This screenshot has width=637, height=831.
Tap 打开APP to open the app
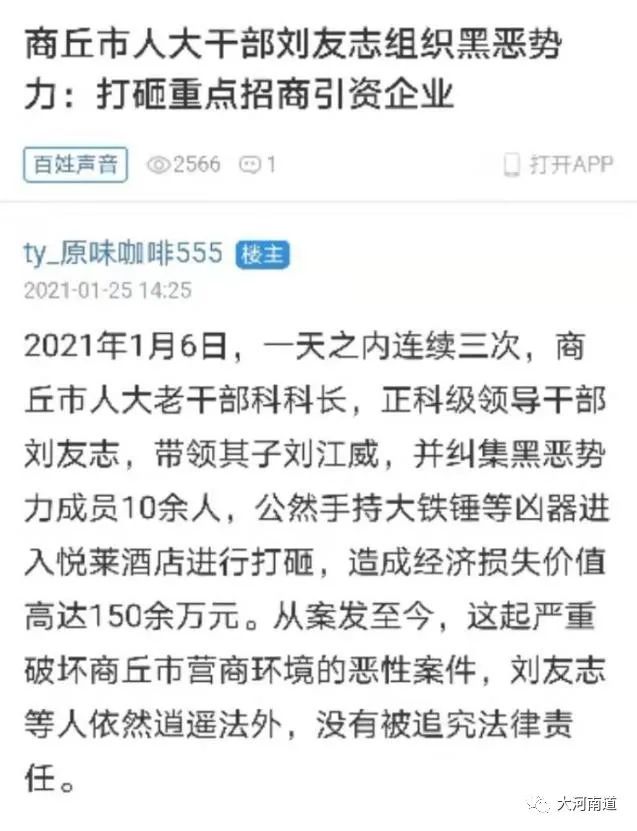[558, 165]
